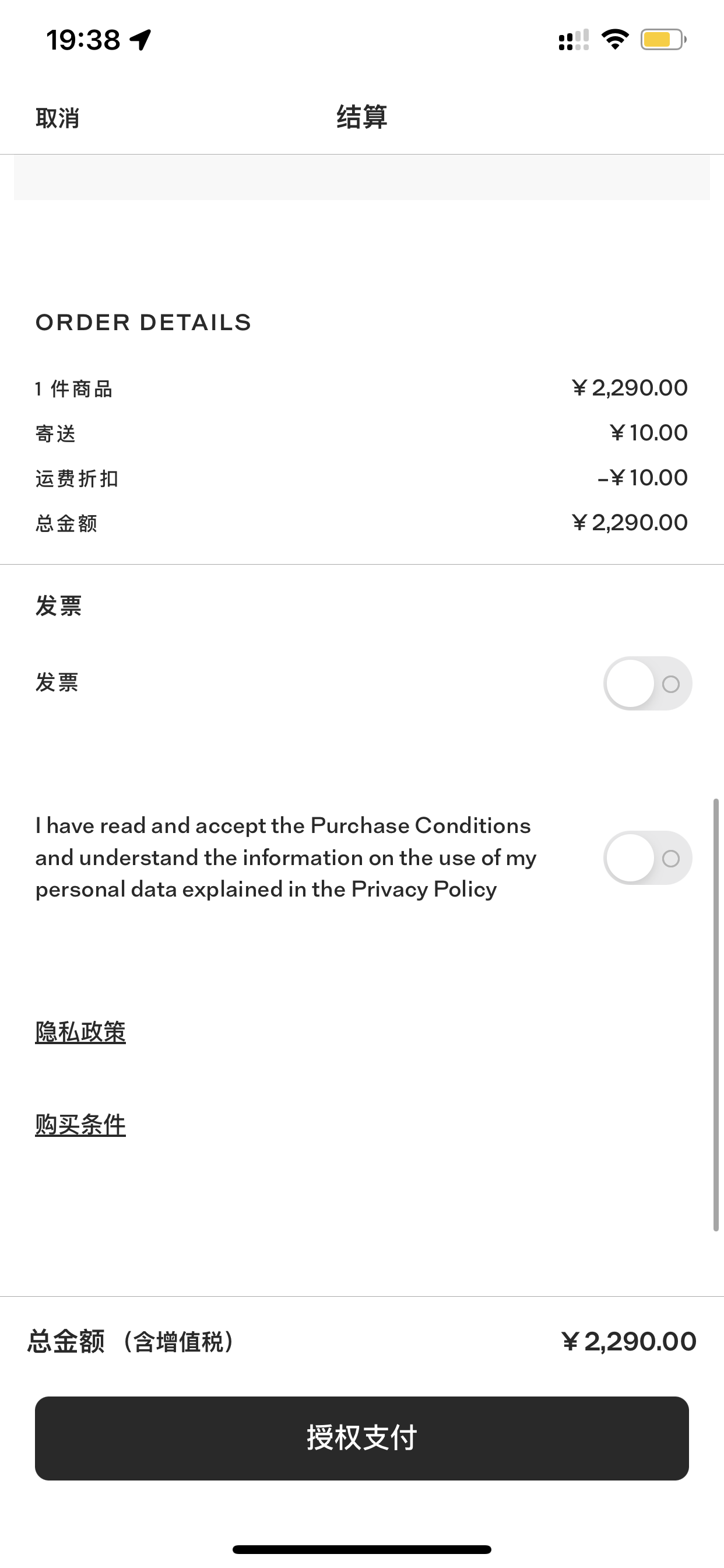The image size is (724, 1568).
Task: Open the 隐私政策 link
Action: pos(80,1032)
